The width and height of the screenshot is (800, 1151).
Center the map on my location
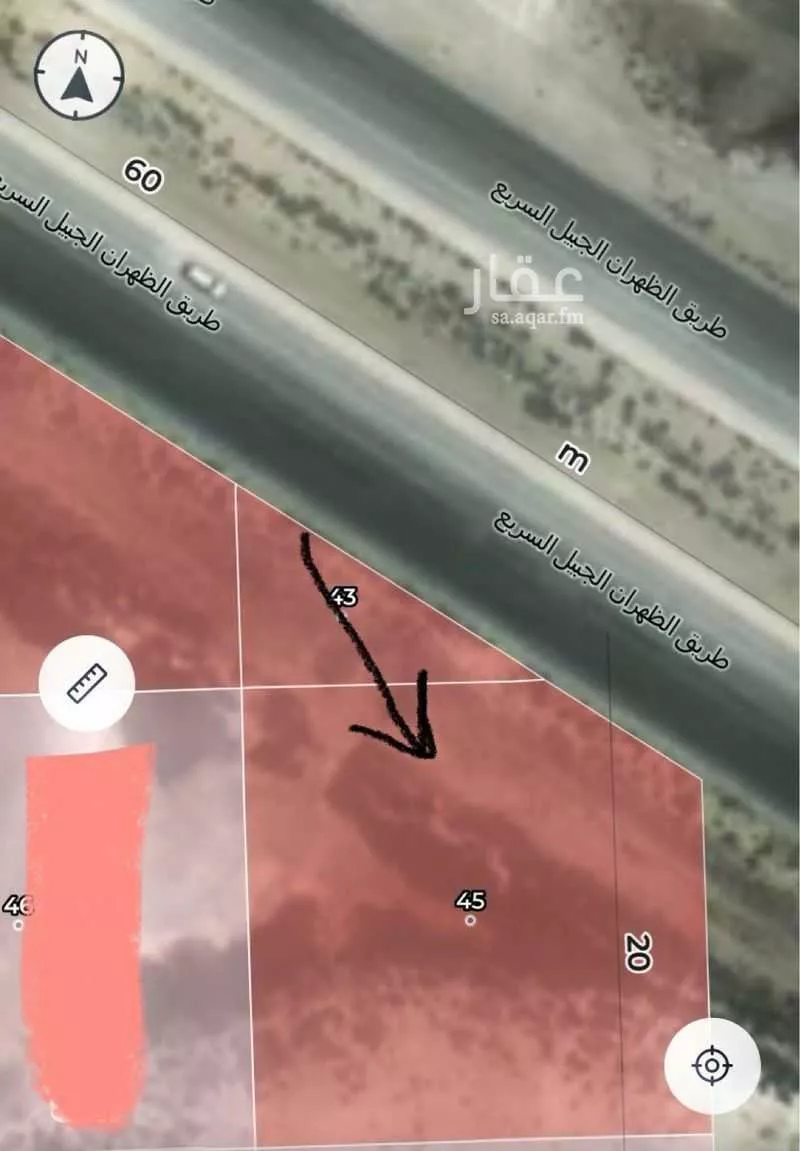coord(713,1065)
